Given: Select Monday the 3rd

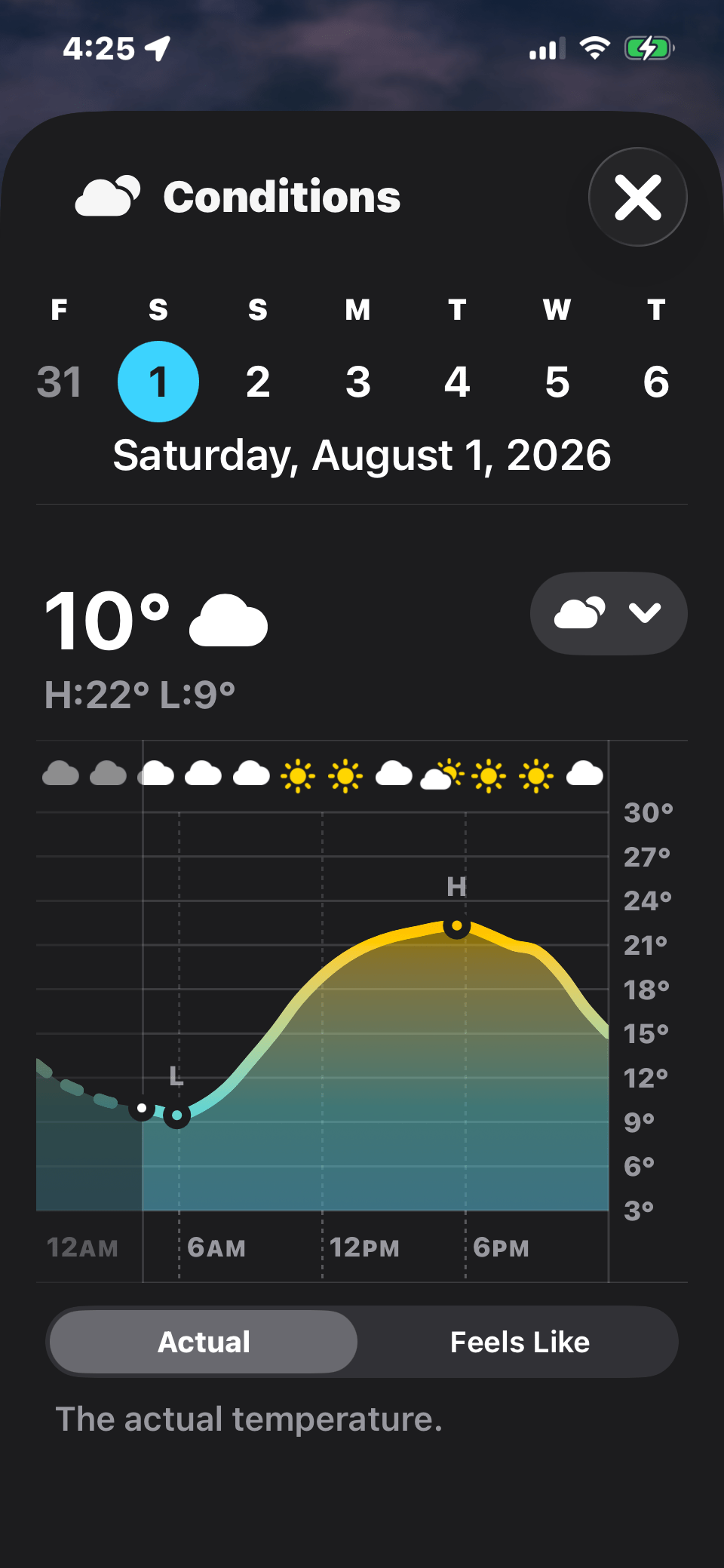Looking at the screenshot, I should [357, 382].
